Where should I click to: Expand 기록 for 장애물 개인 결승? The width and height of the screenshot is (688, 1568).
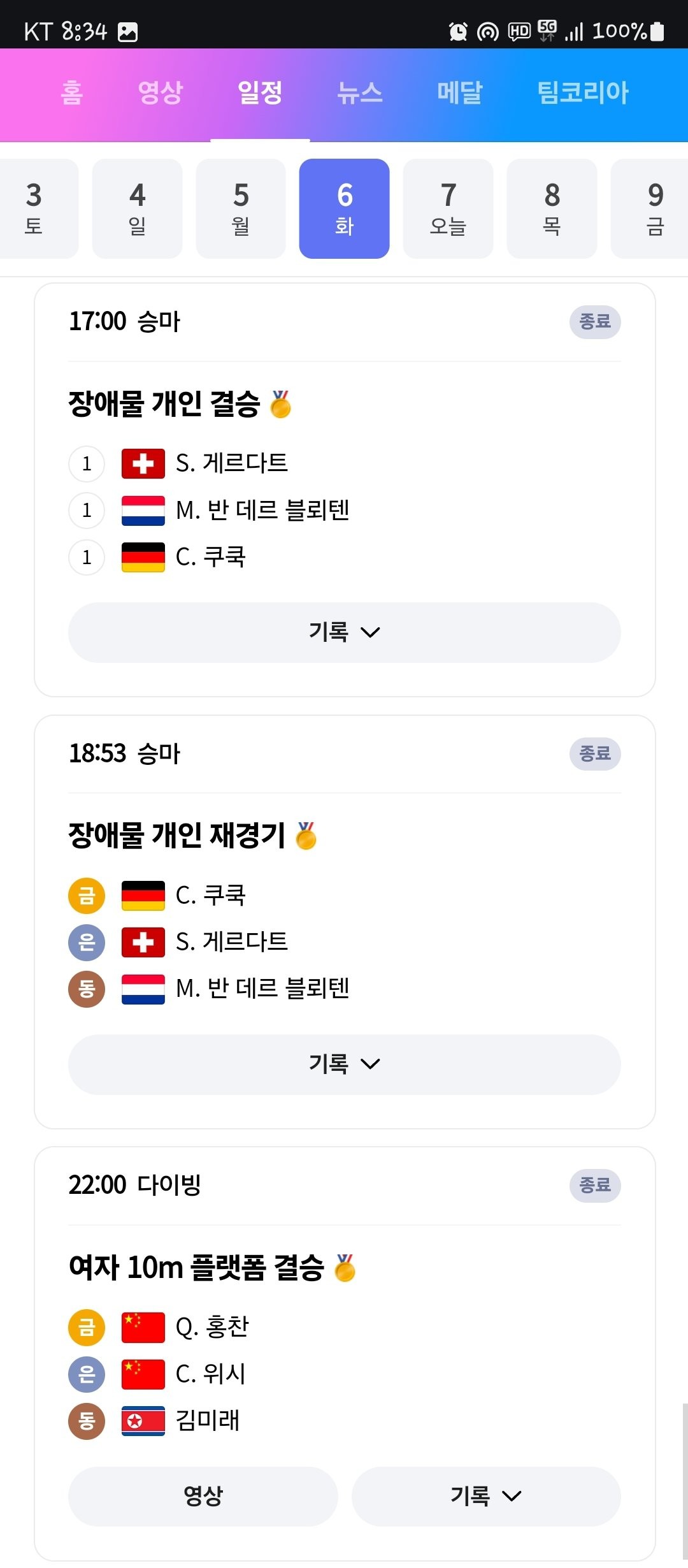tap(345, 632)
